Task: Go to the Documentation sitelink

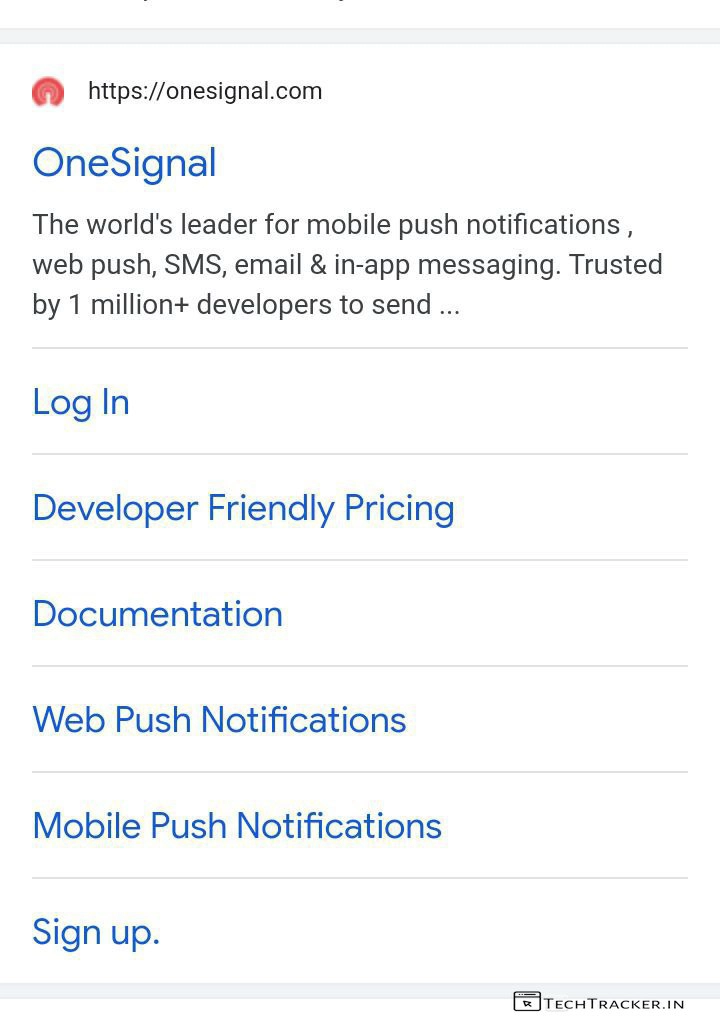Action: (157, 614)
